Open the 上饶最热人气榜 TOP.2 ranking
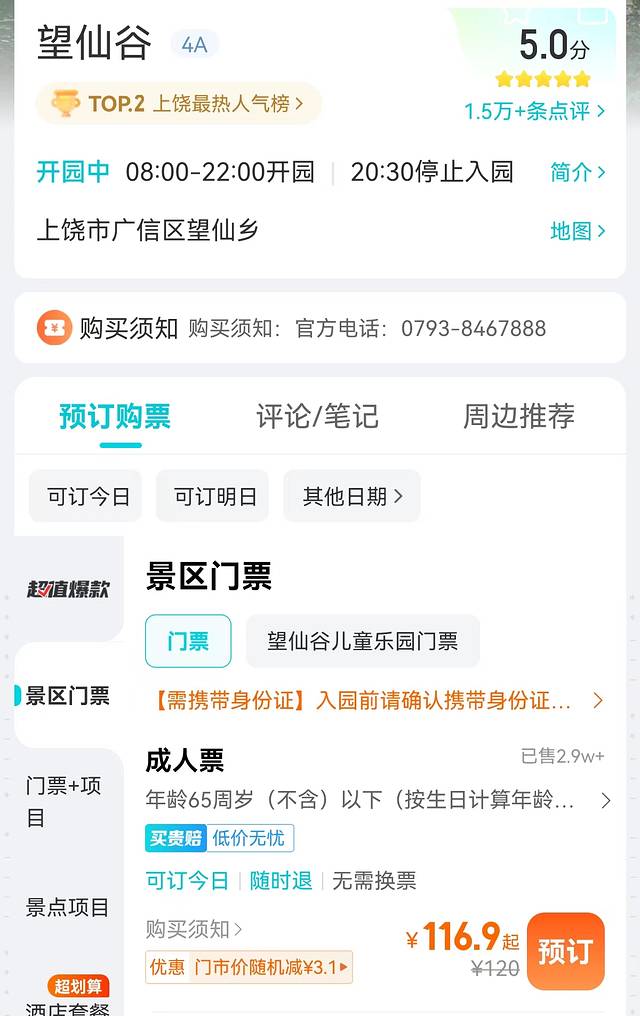The width and height of the screenshot is (640, 1016). point(178,104)
